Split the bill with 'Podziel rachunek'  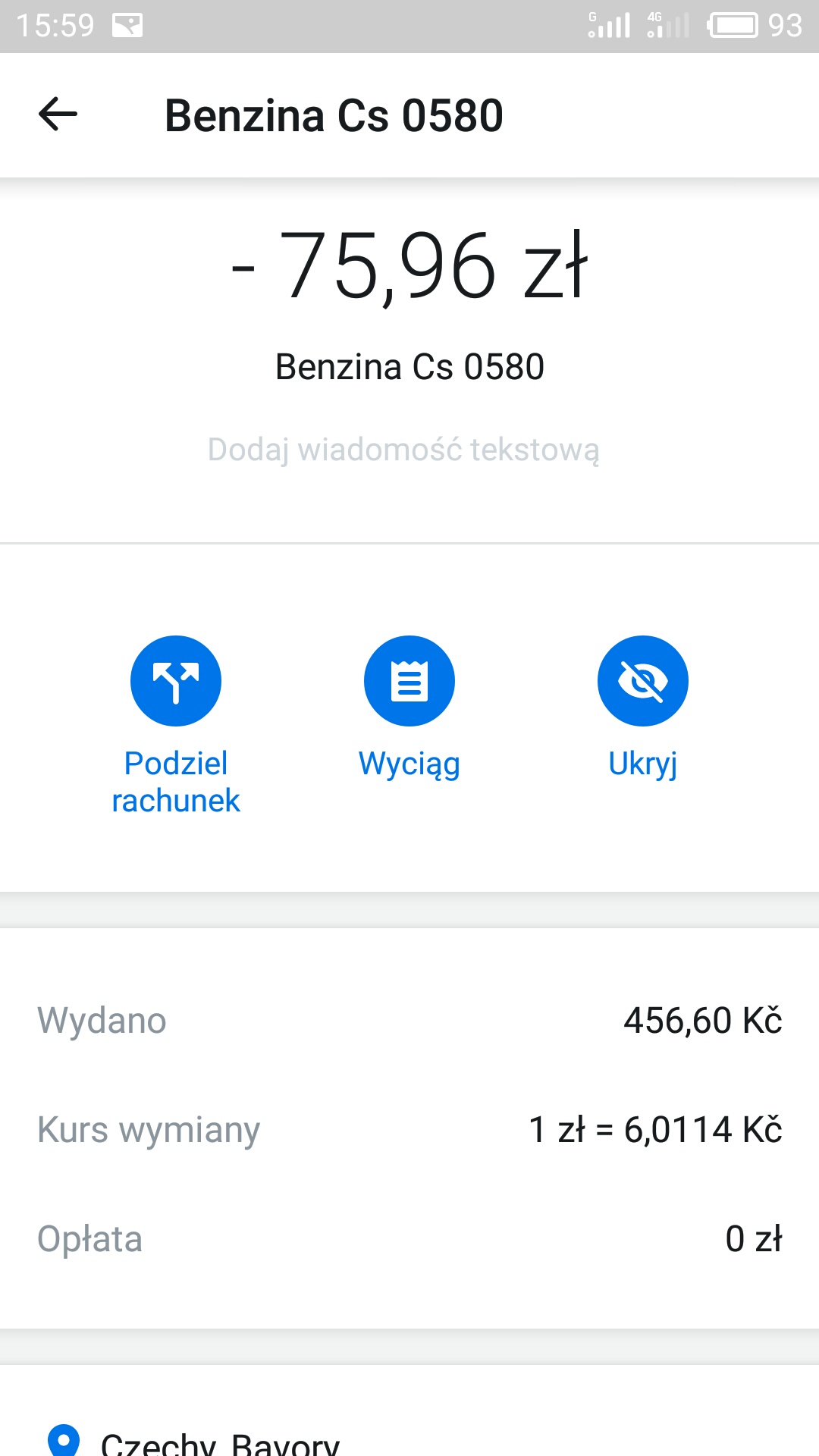click(176, 681)
